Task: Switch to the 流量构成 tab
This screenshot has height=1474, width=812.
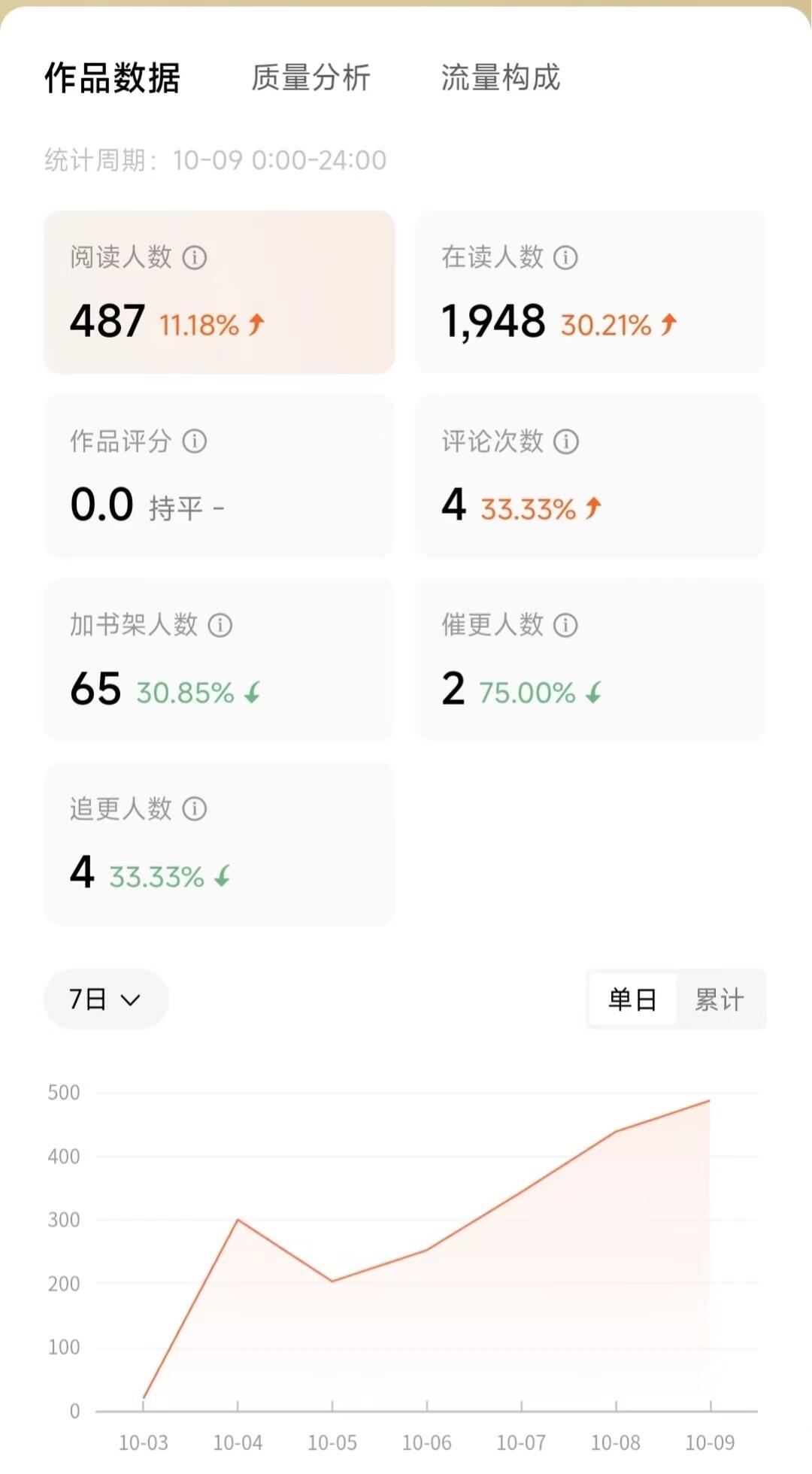Action: 500,77
